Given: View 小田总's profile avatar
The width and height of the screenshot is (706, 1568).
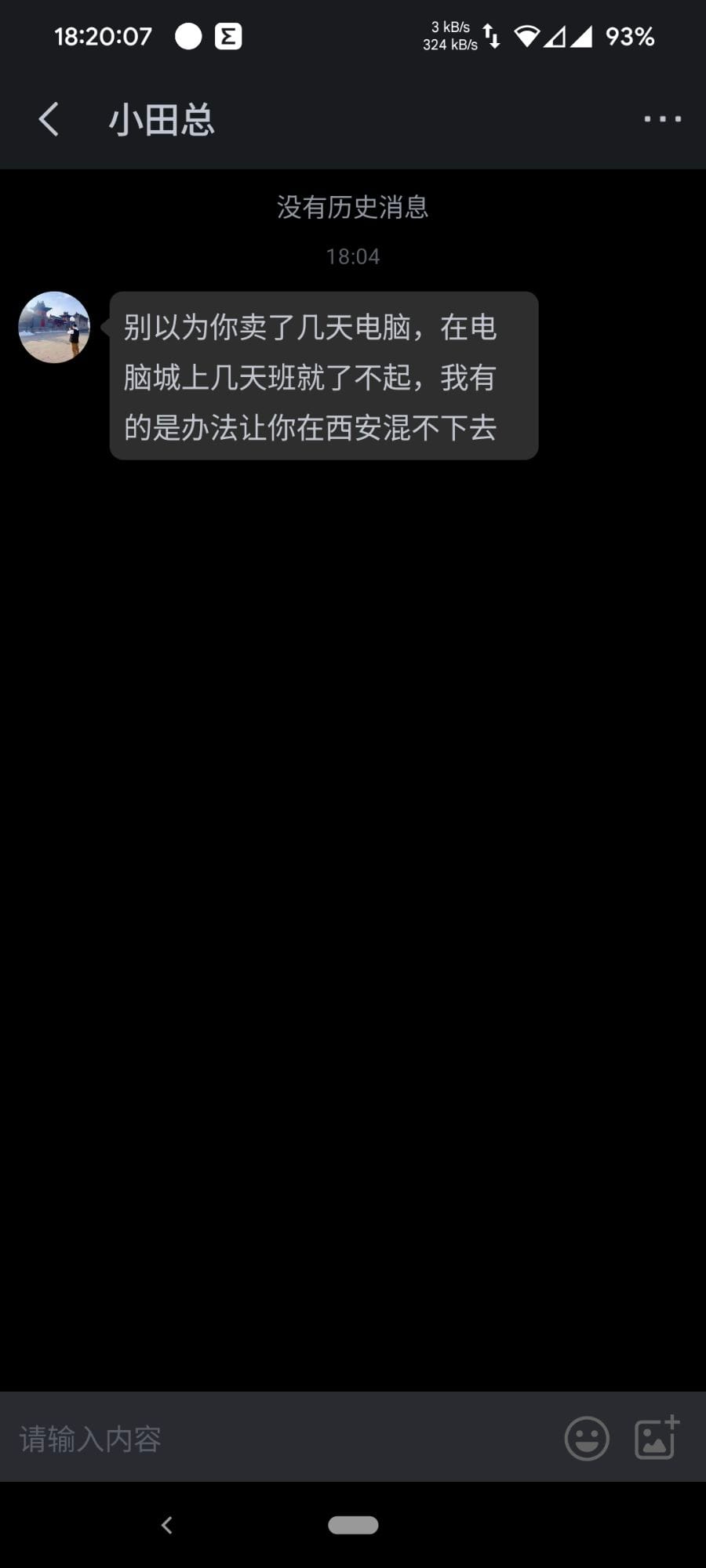Looking at the screenshot, I should click(x=54, y=327).
